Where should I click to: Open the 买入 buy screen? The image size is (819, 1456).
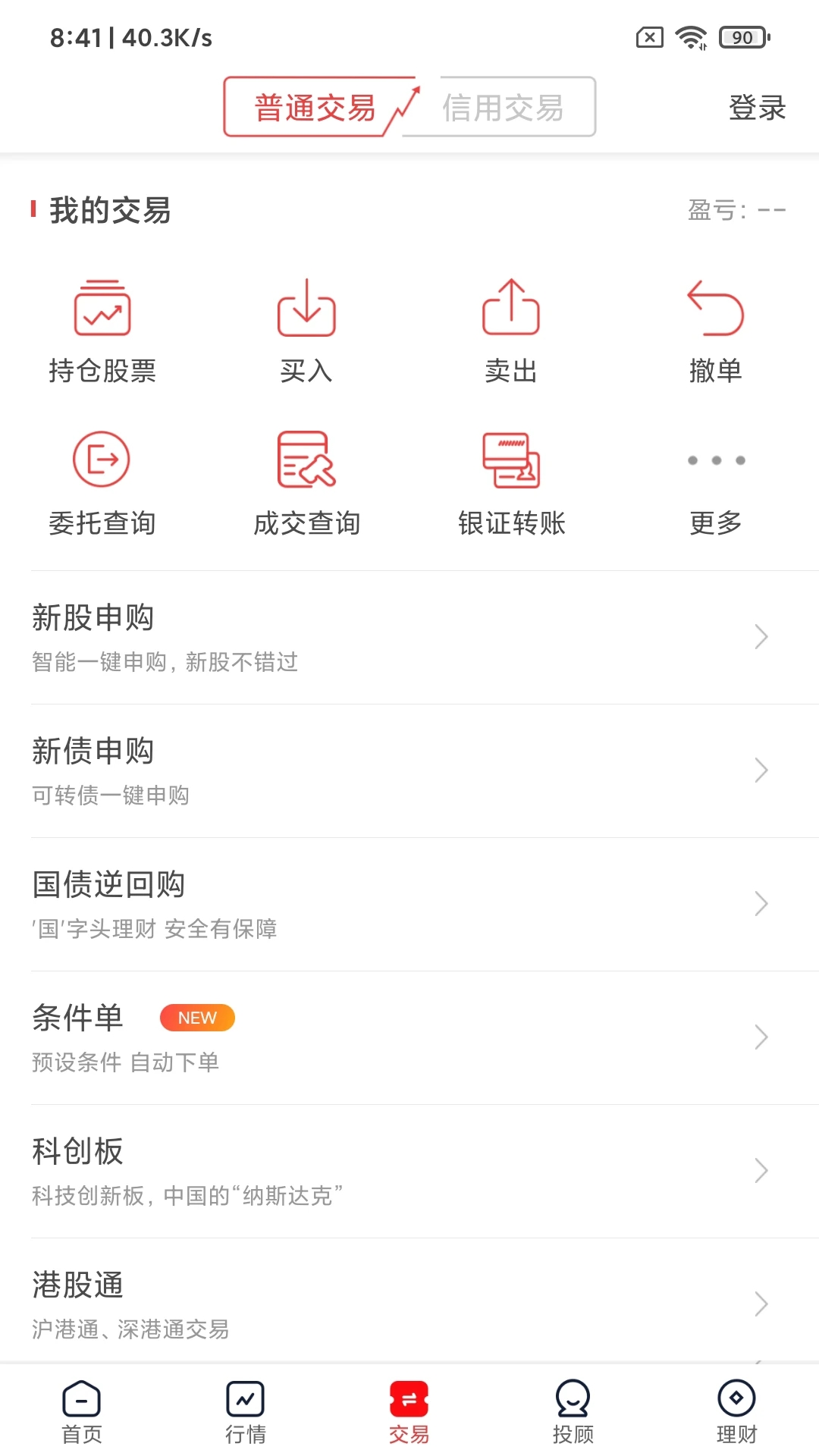coord(306,331)
